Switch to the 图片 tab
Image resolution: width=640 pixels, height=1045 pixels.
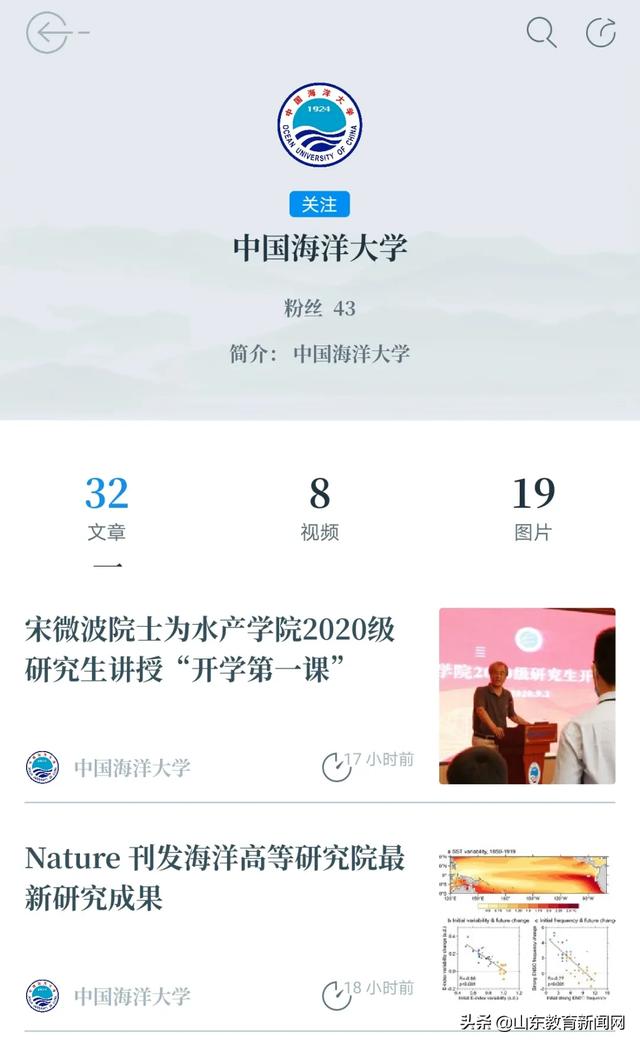(x=532, y=508)
